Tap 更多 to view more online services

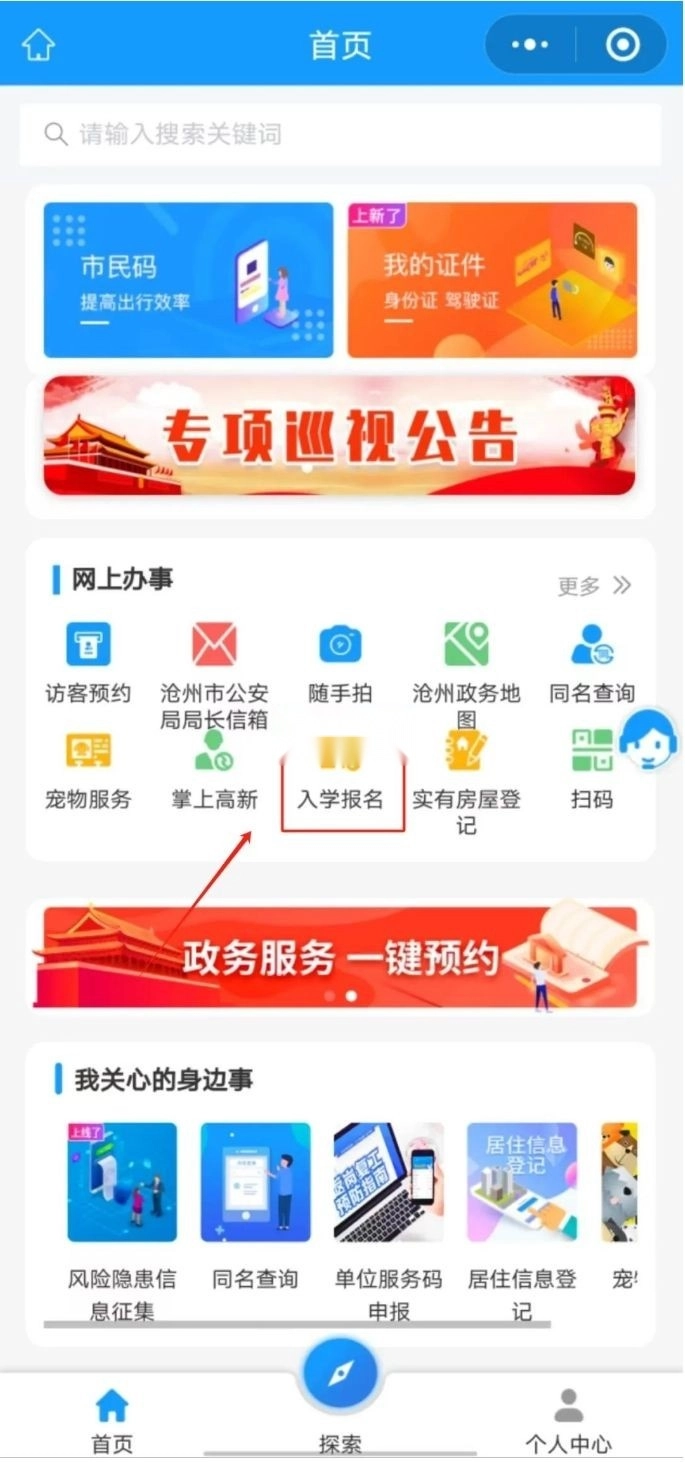coord(594,586)
